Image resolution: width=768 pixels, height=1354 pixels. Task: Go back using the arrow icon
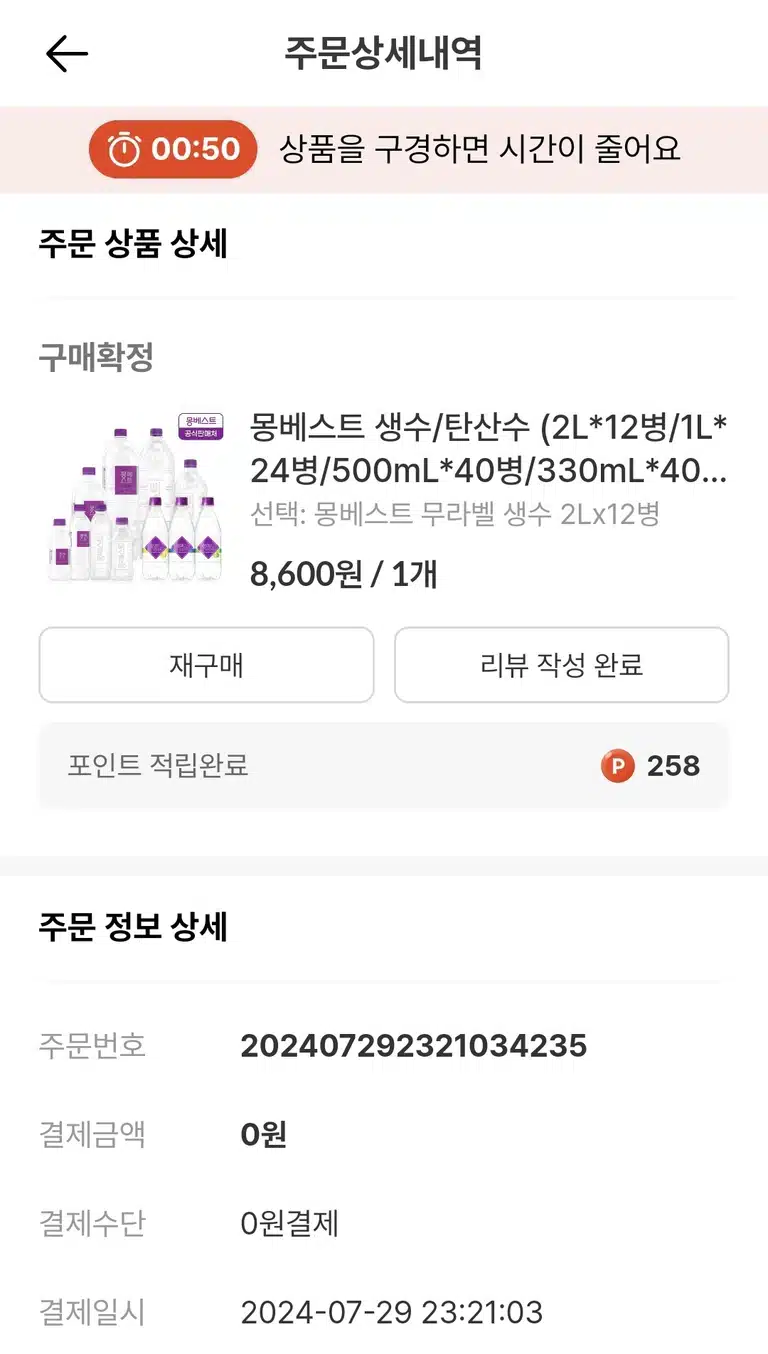pyautogui.click(x=67, y=54)
